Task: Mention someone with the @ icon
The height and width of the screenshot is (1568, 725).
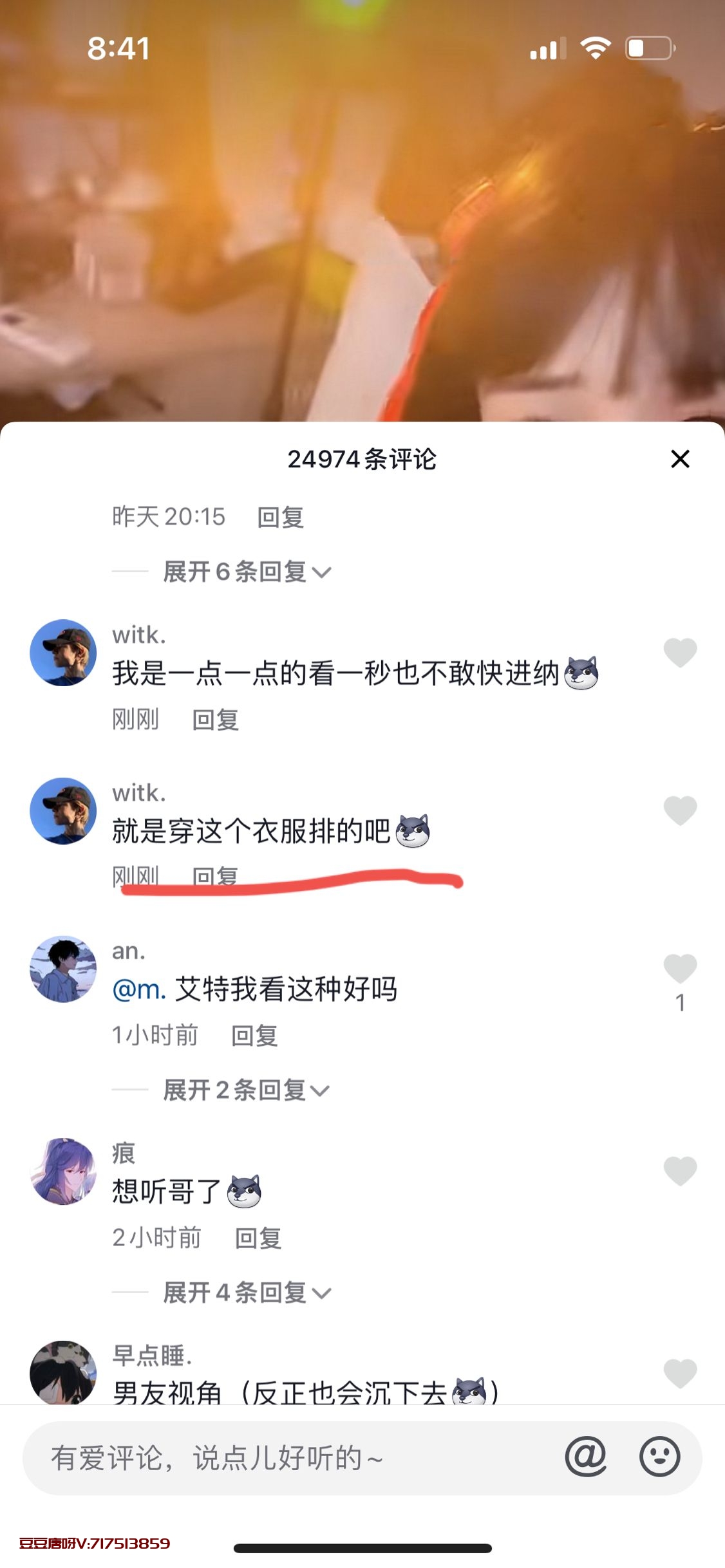Action: [x=585, y=1457]
